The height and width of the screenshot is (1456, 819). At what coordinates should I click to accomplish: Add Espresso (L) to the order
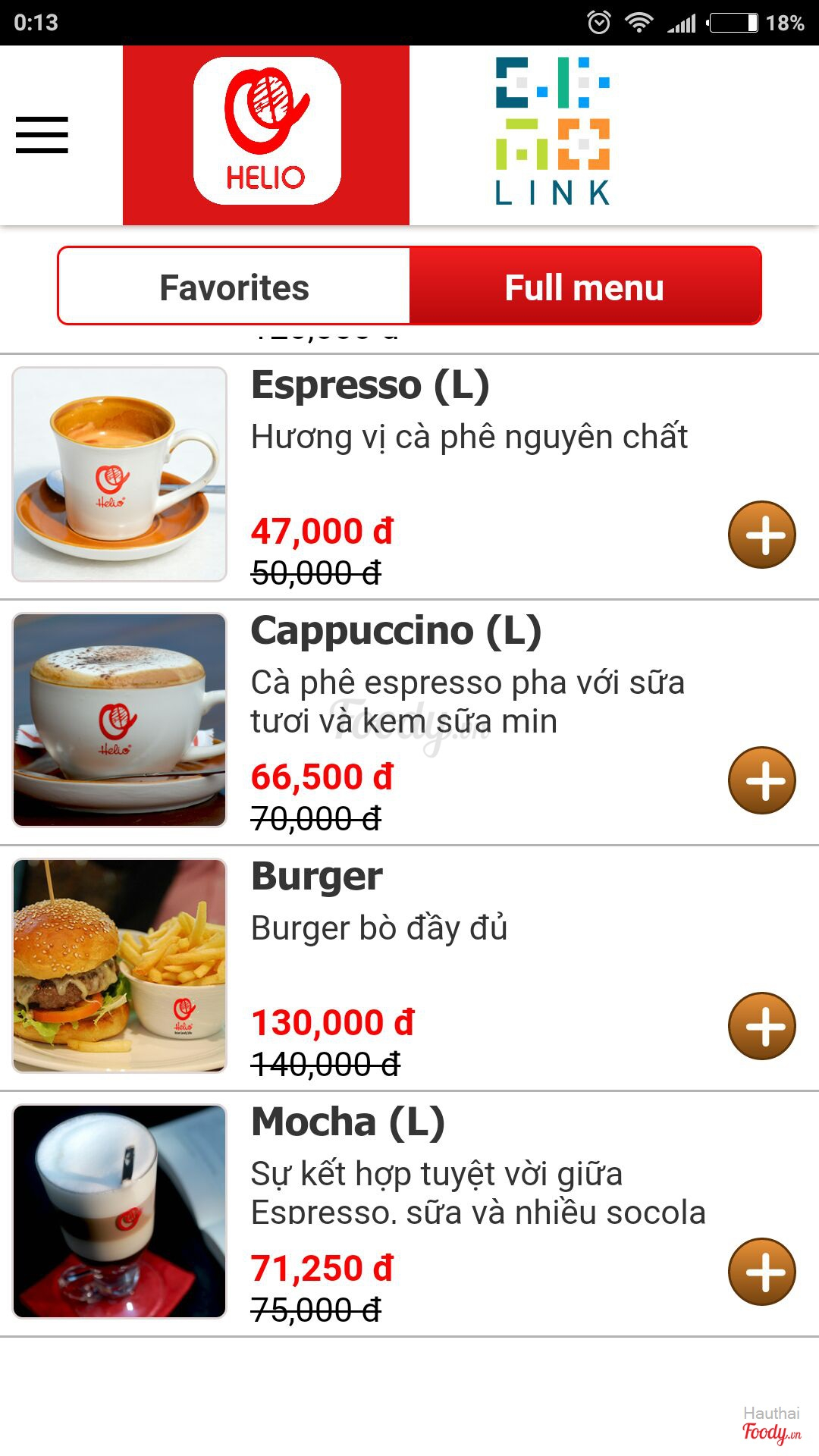tap(761, 535)
